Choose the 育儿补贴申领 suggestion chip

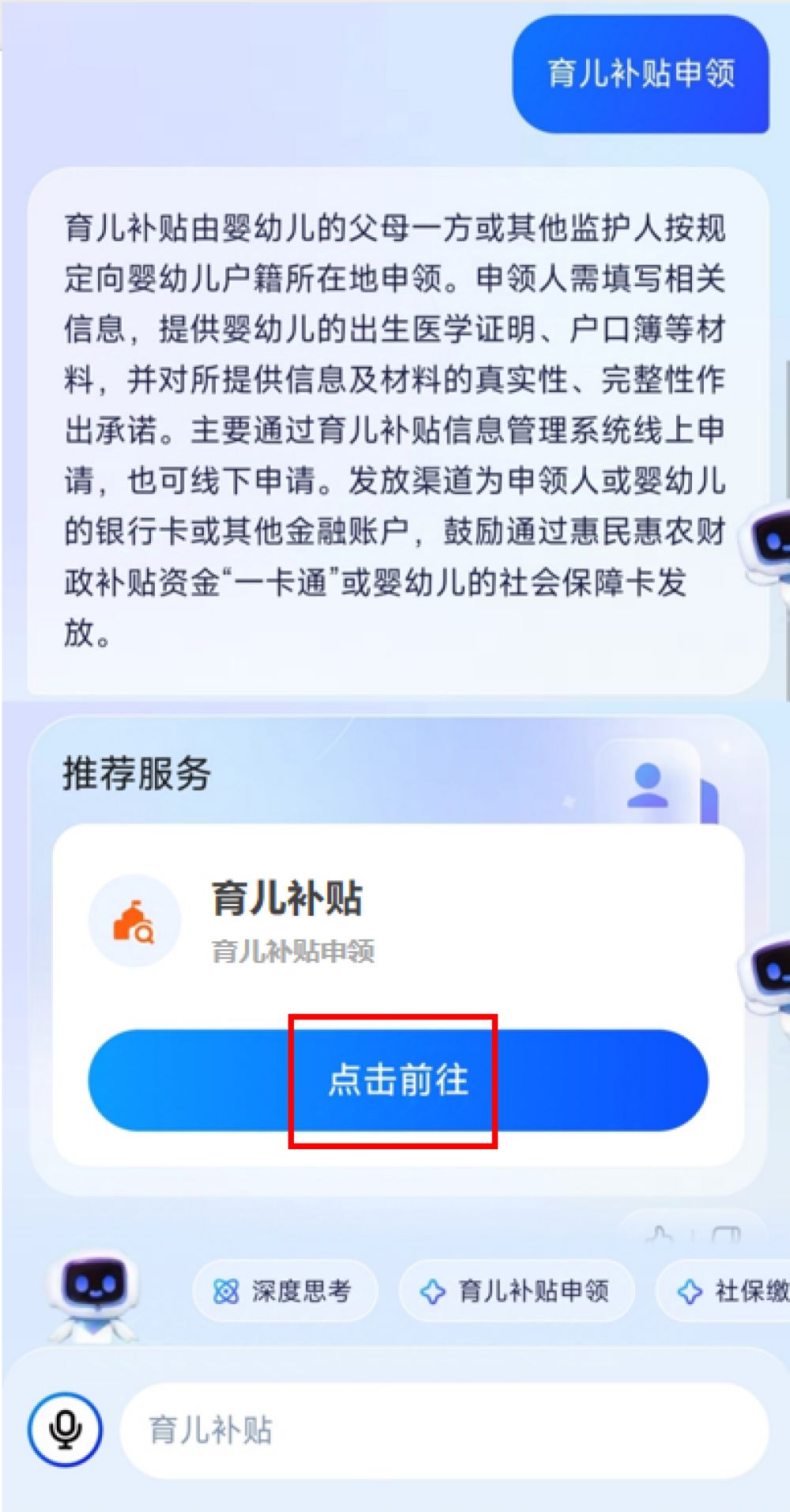coord(517,1291)
